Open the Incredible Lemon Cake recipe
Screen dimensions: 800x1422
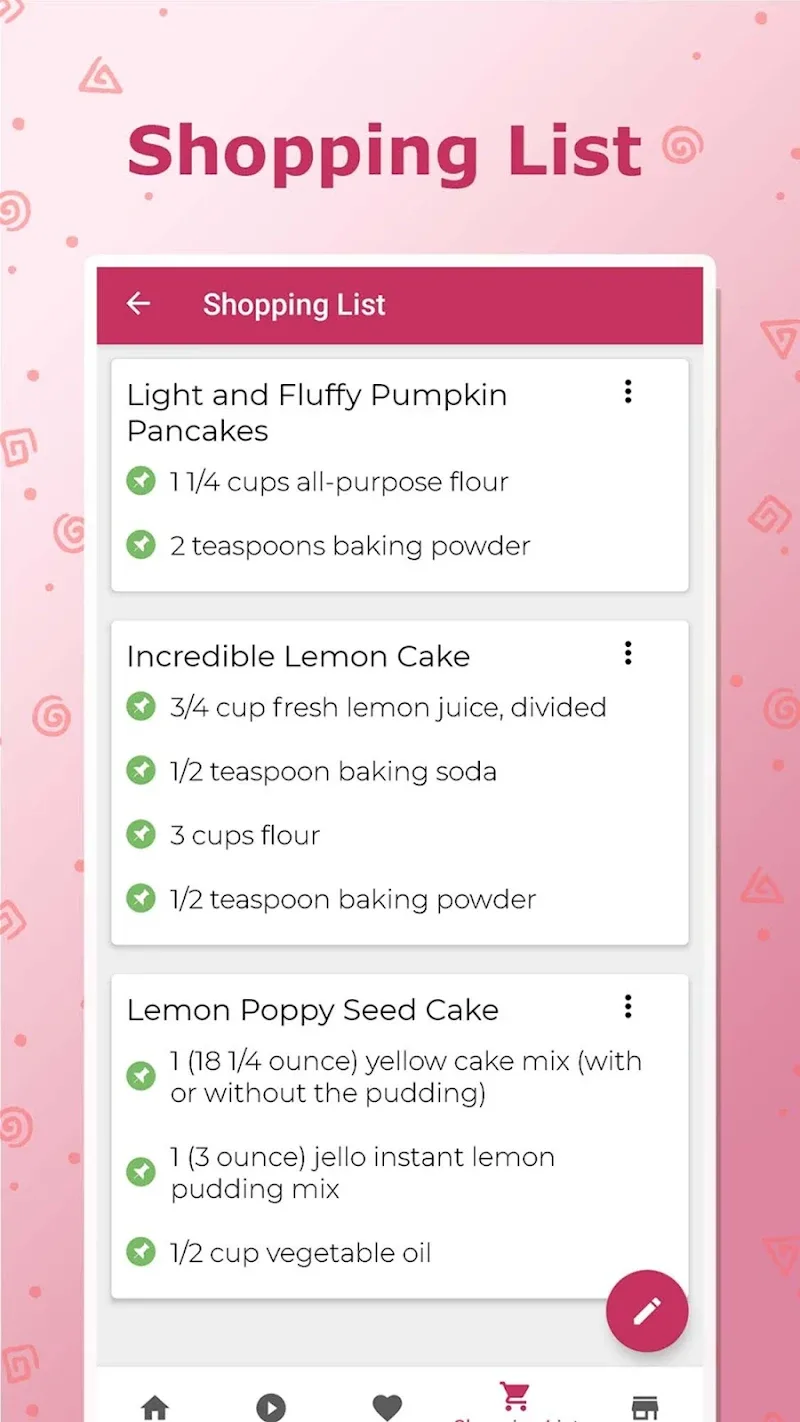(x=298, y=656)
